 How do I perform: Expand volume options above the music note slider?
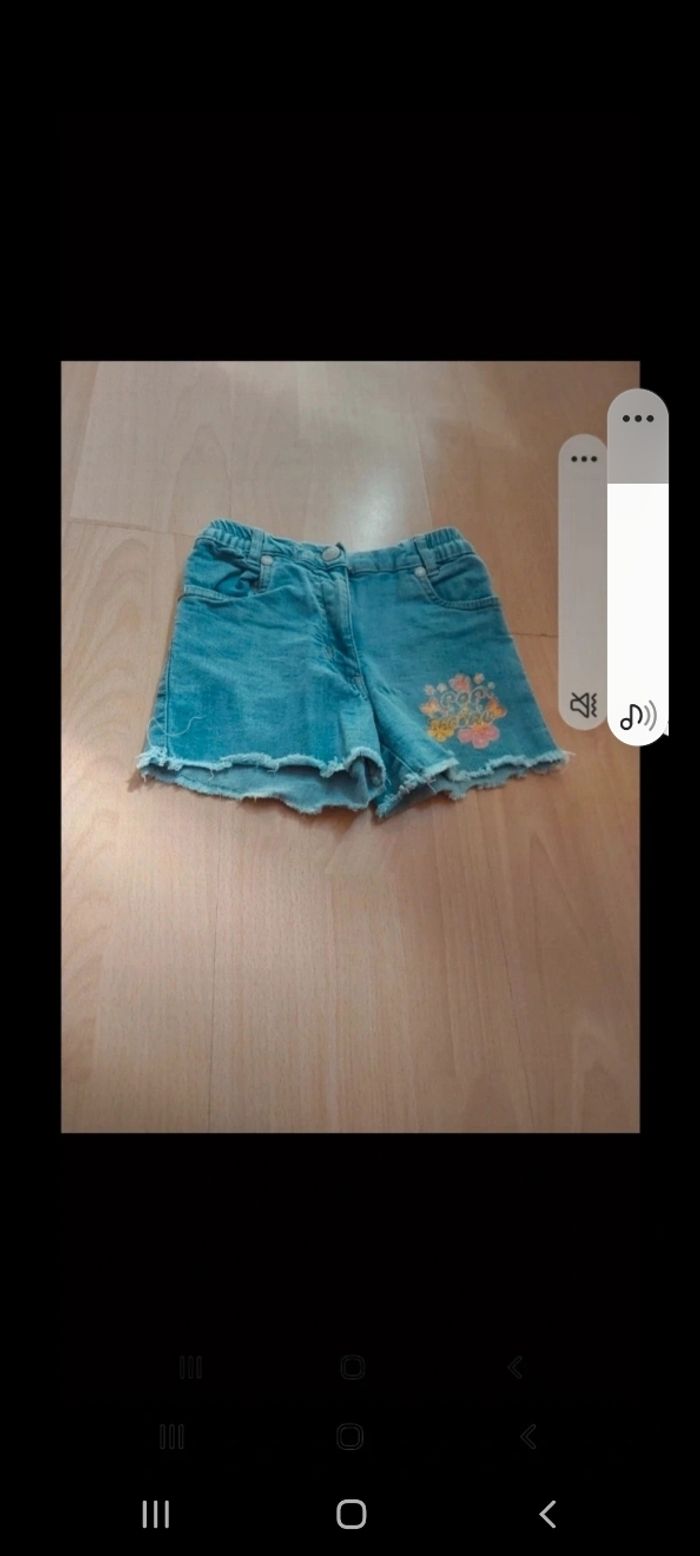pyautogui.click(x=637, y=419)
